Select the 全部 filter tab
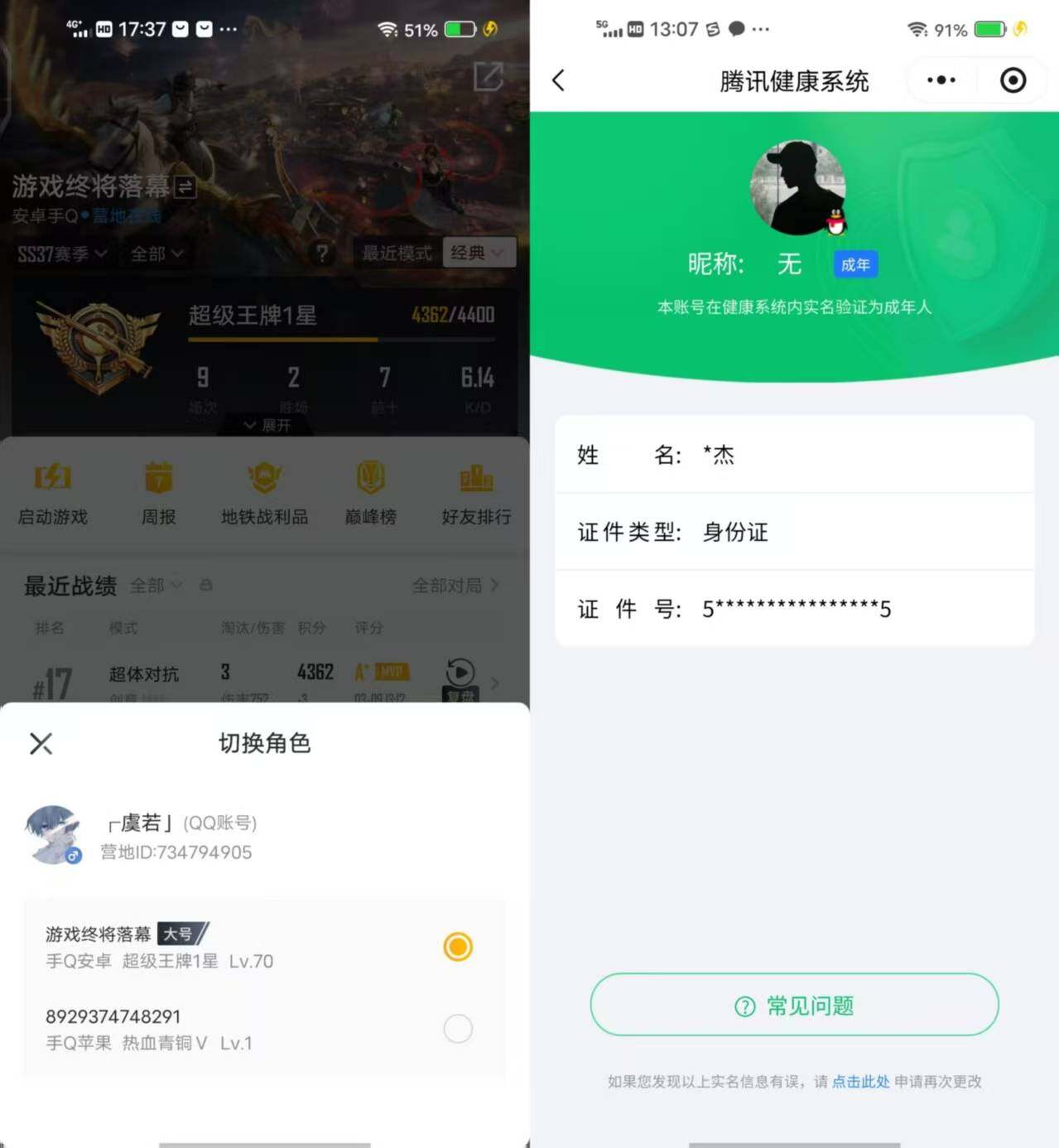This screenshot has width=1059, height=1148. tap(156, 254)
